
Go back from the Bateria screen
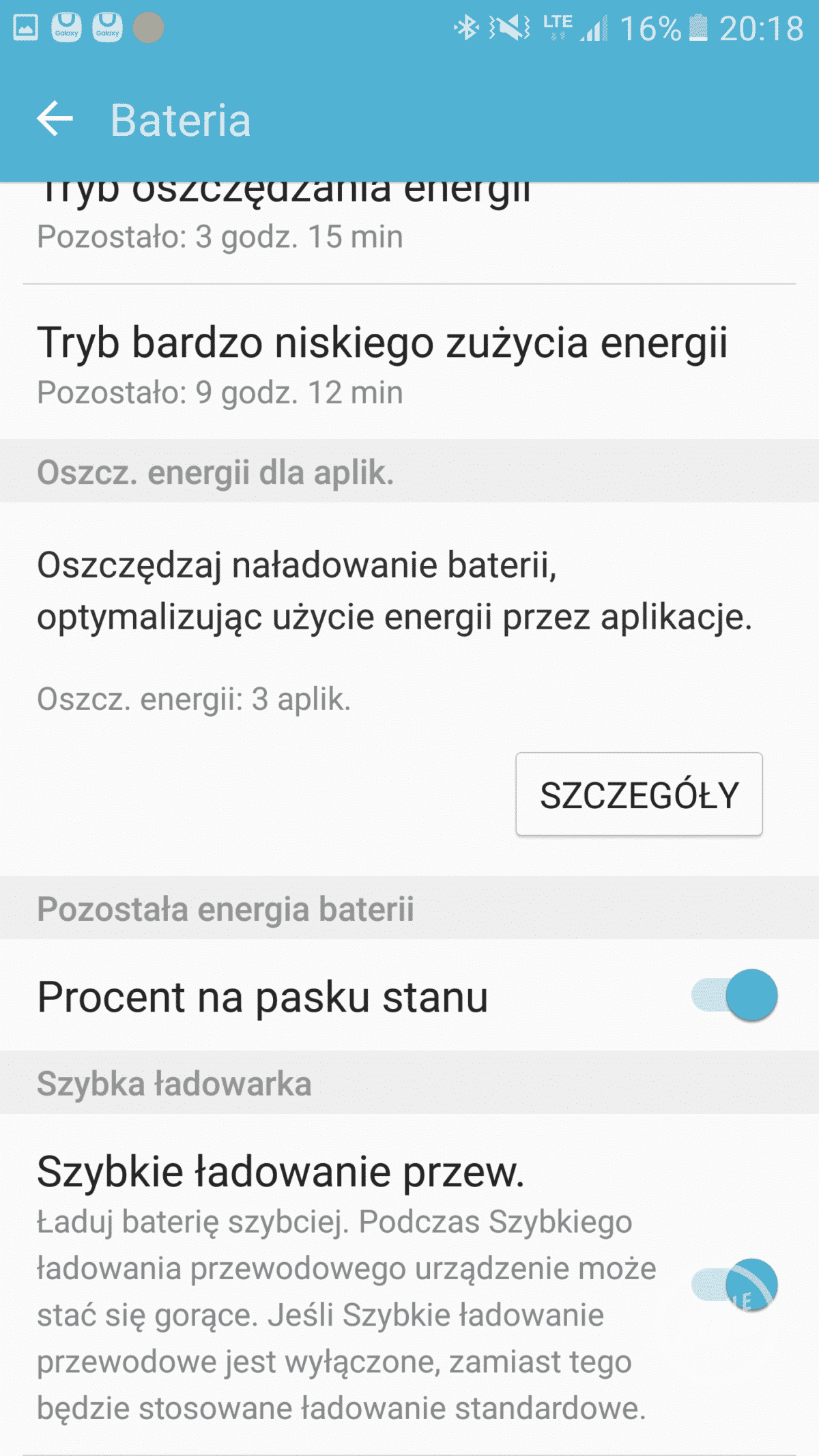[55, 119]
